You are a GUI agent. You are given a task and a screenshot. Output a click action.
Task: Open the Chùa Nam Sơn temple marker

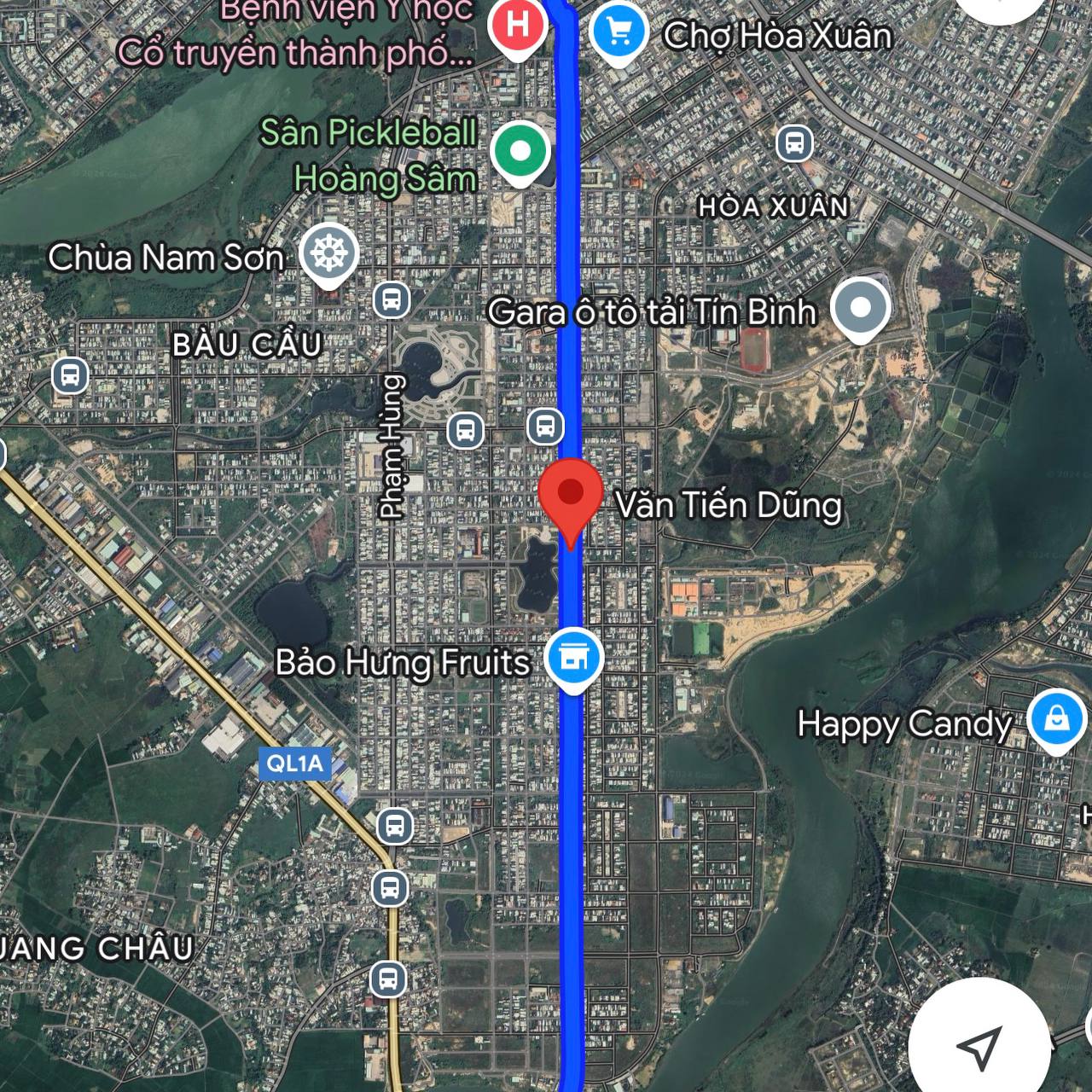[329, 253]
